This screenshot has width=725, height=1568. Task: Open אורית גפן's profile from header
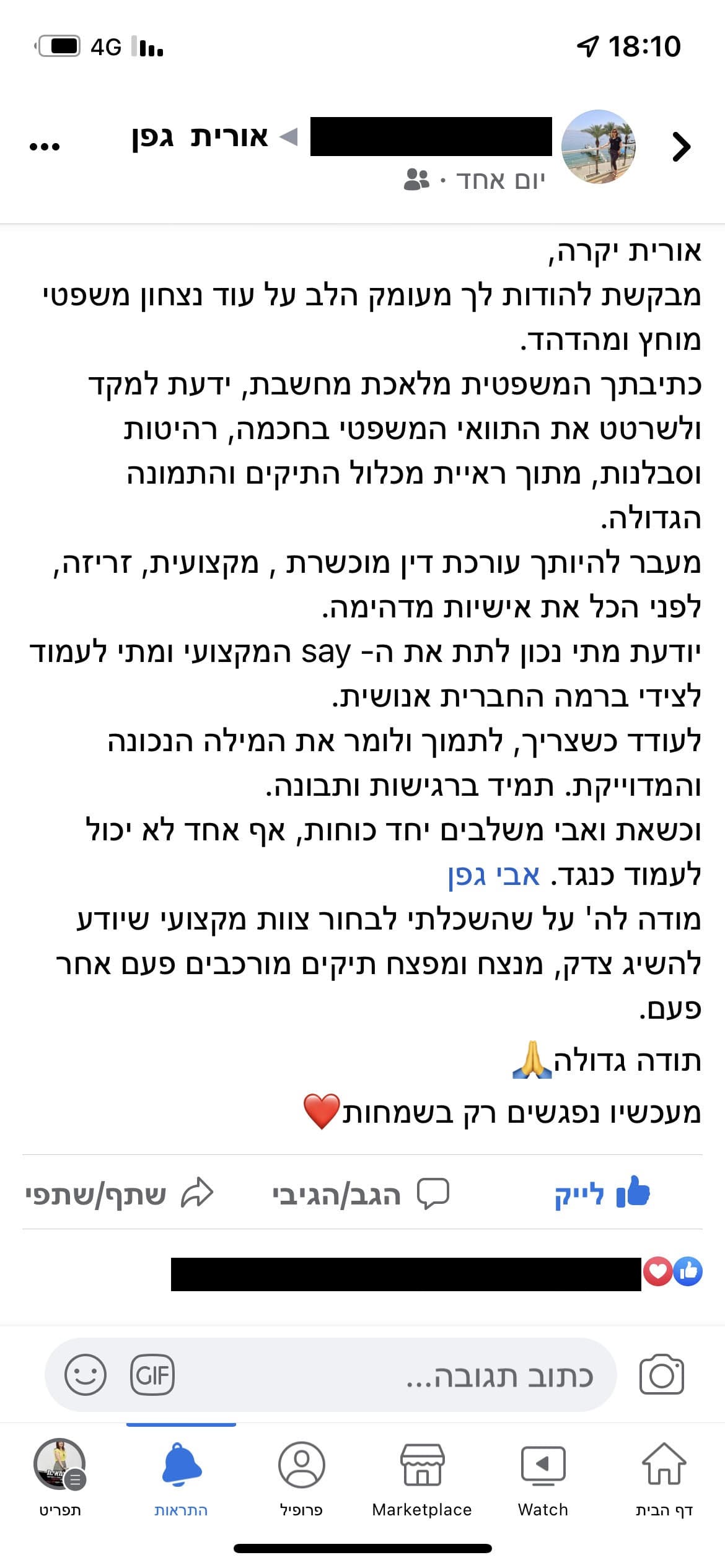(x=200, y=137)
